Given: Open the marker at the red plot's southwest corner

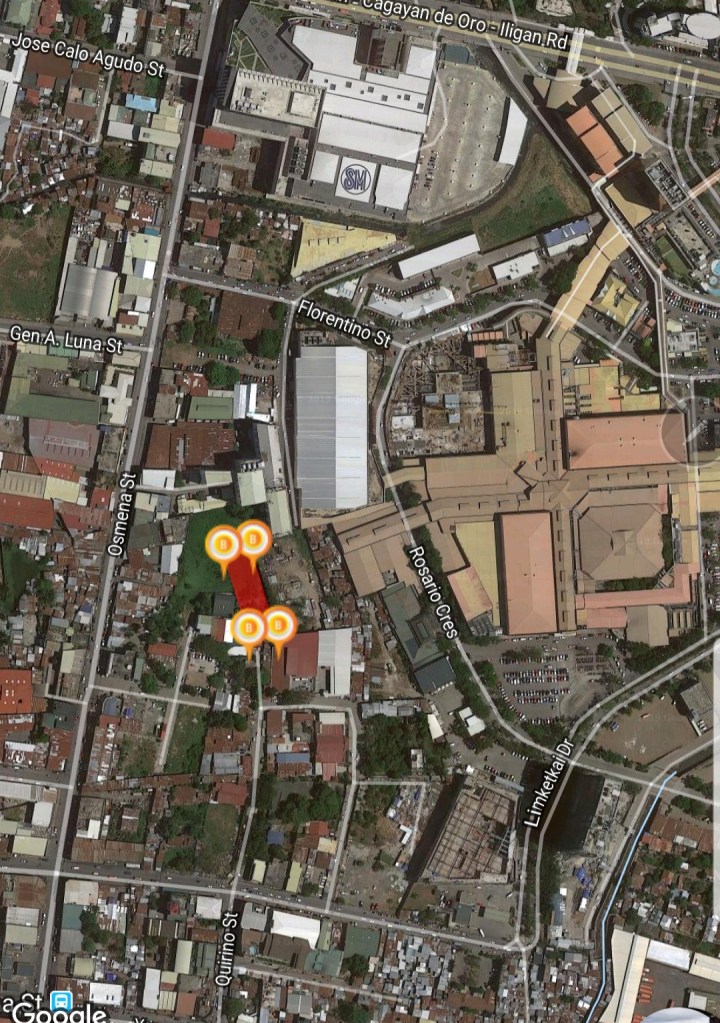Looking at the screenshot, I should click(x=248, y=629).
